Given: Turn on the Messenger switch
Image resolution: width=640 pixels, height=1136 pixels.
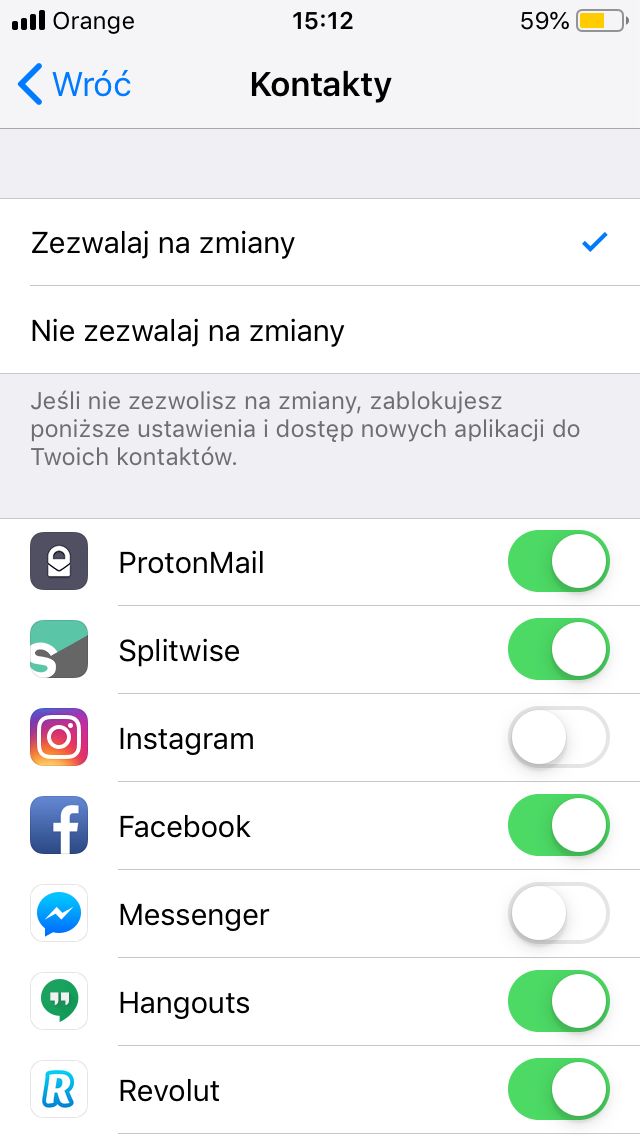Looking at the screenshot, I should [559, 914].
